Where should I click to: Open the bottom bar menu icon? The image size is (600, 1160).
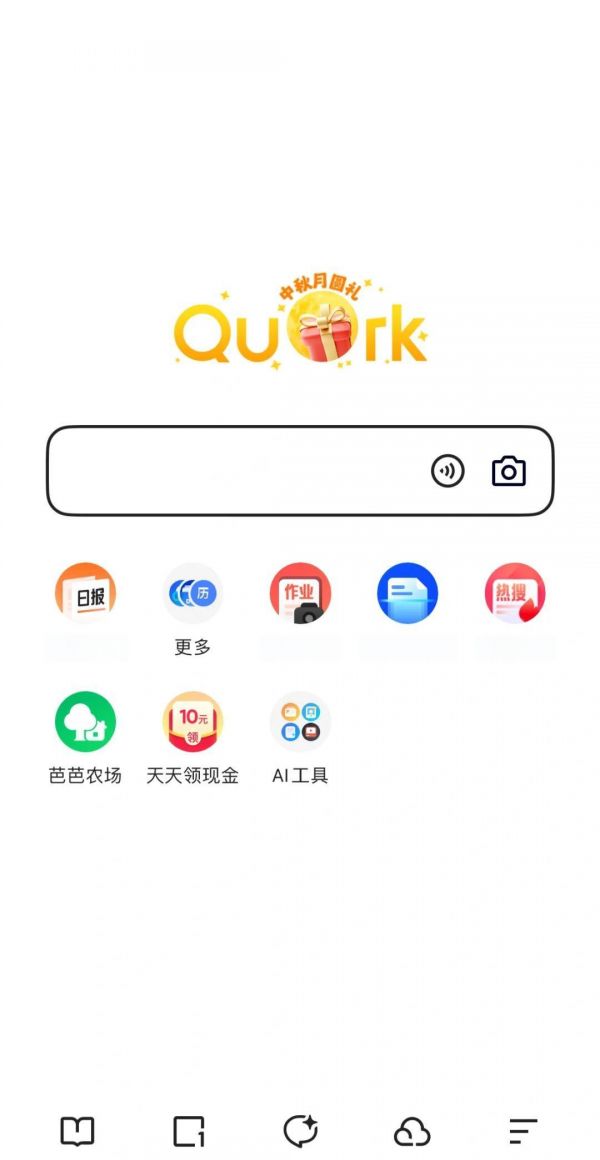tap(523, 1131)
